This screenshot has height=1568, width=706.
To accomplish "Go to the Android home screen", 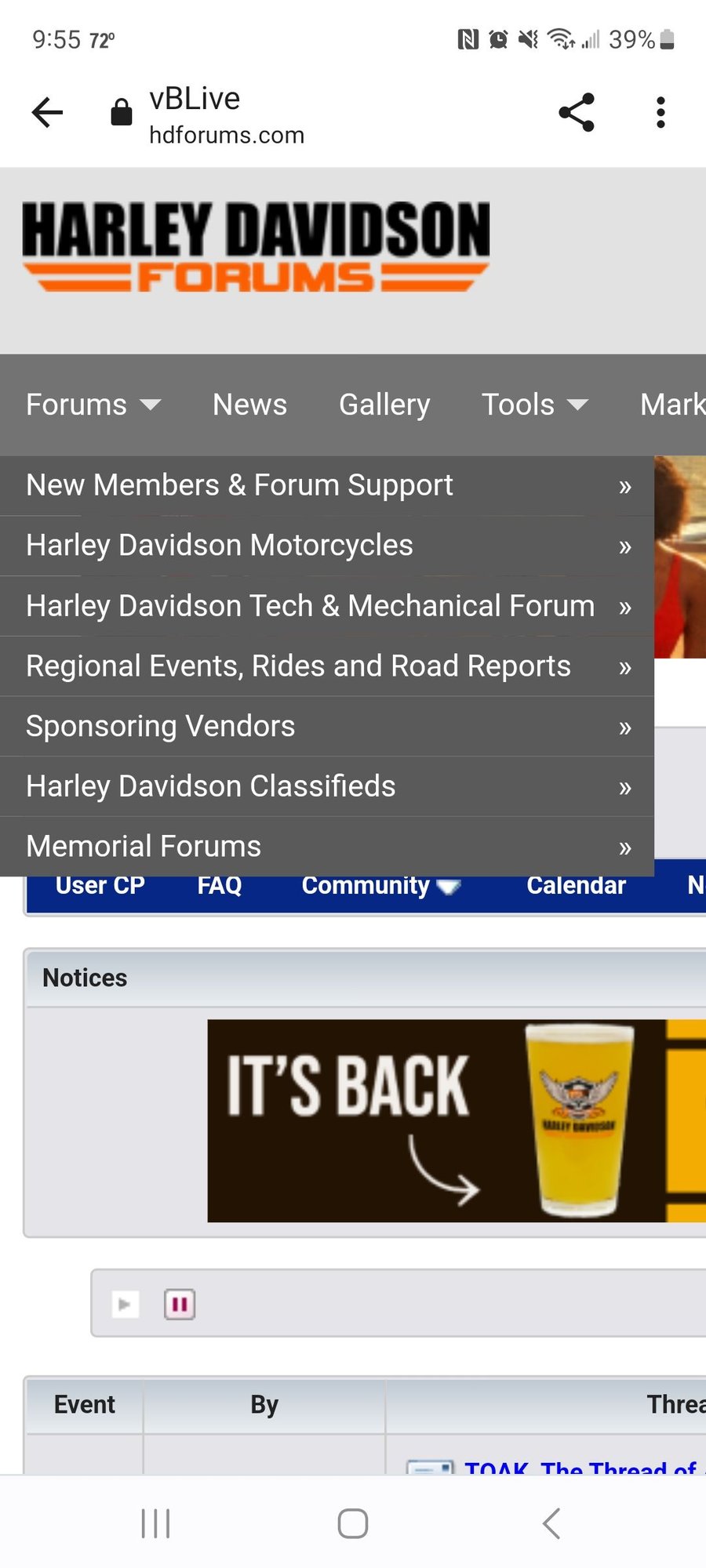I will tap(353, 1523).
